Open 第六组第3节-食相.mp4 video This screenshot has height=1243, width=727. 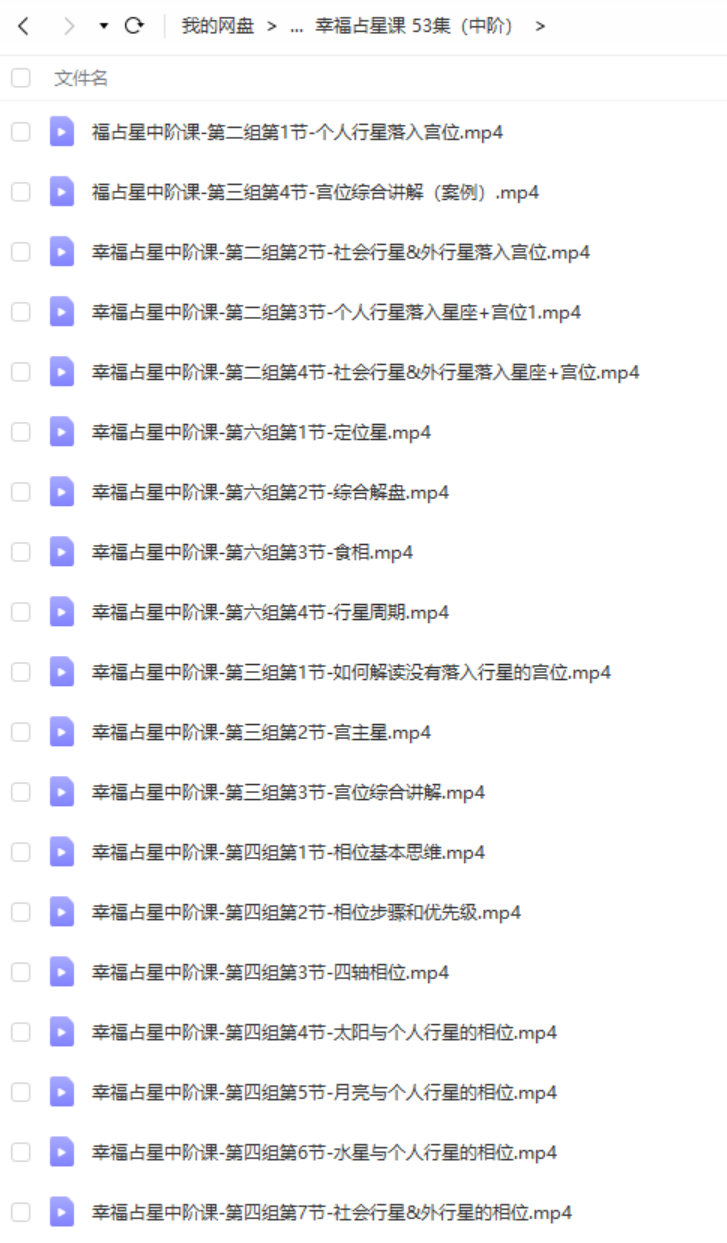coord(252,552)
